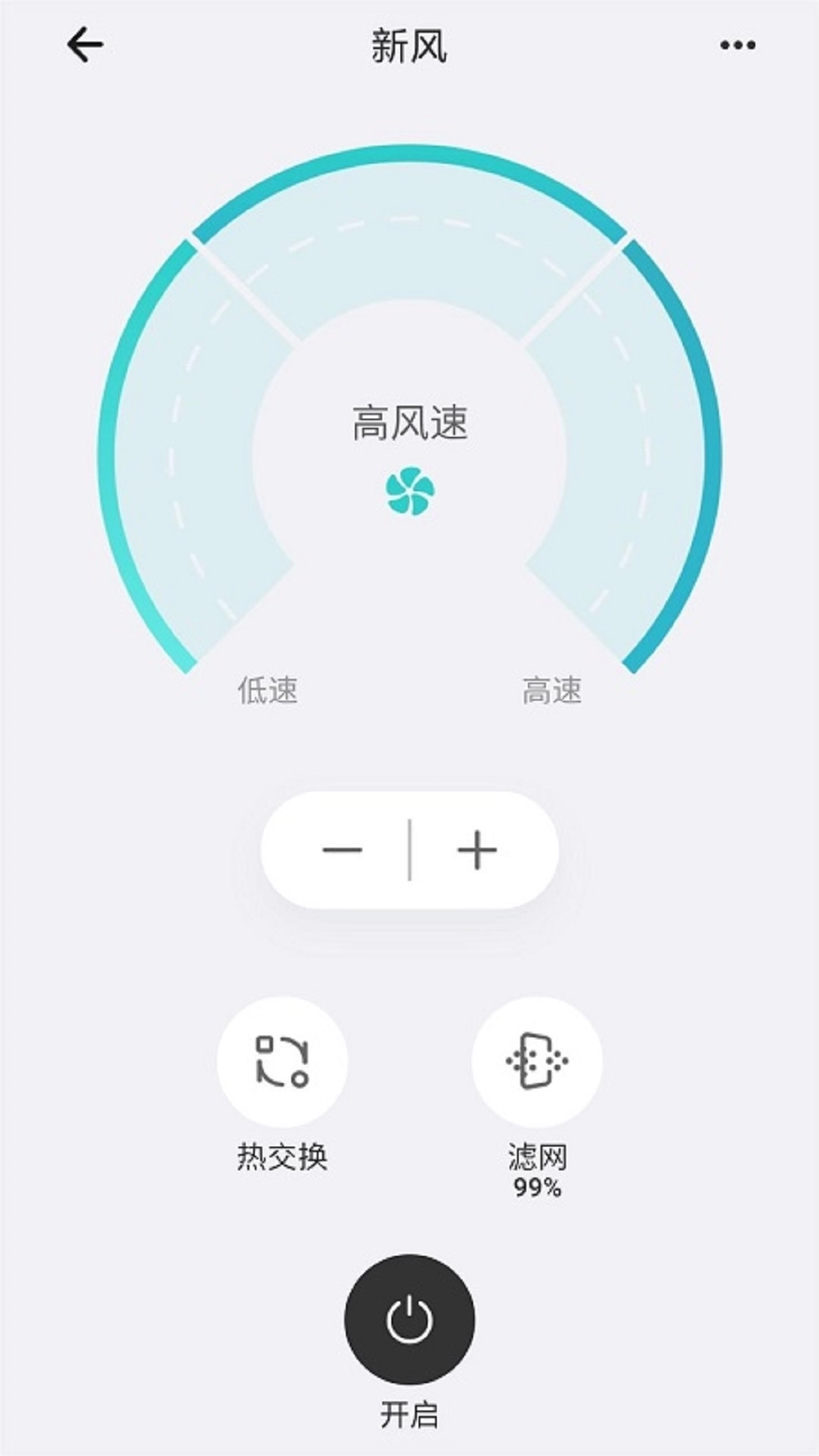Navigate back using the header arrow
The height and width of the screenshot is (1456, 819).
pyautogui.click(x=86, y=44)
